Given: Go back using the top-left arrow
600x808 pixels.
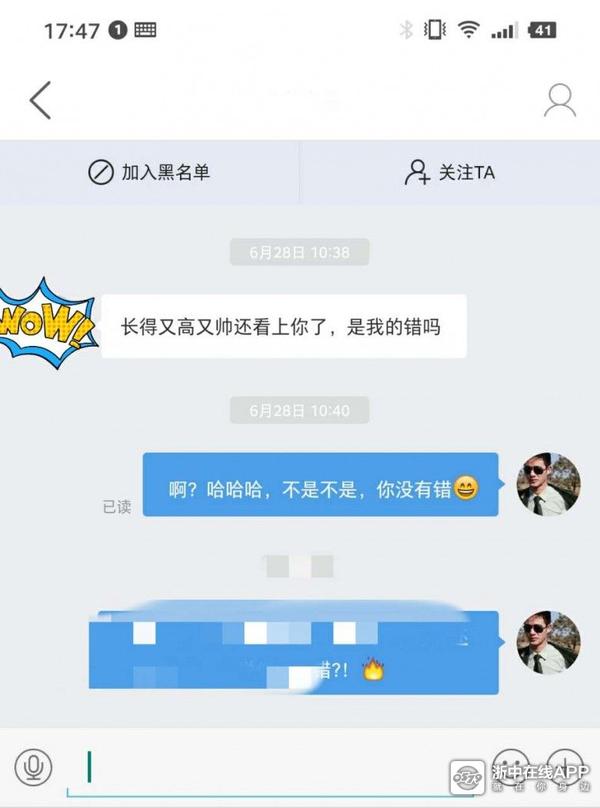Looking at the screenshot, I should coord(40,100).
